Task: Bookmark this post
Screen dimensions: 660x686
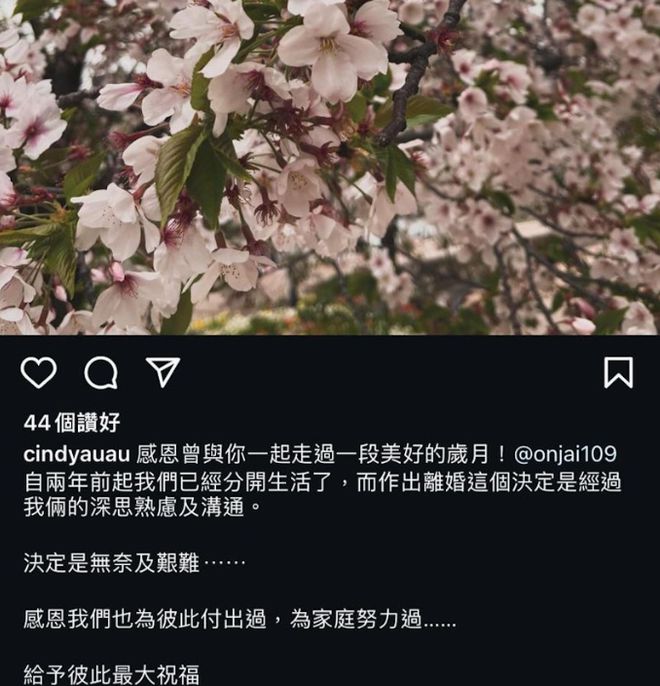Action: point(618,372)
